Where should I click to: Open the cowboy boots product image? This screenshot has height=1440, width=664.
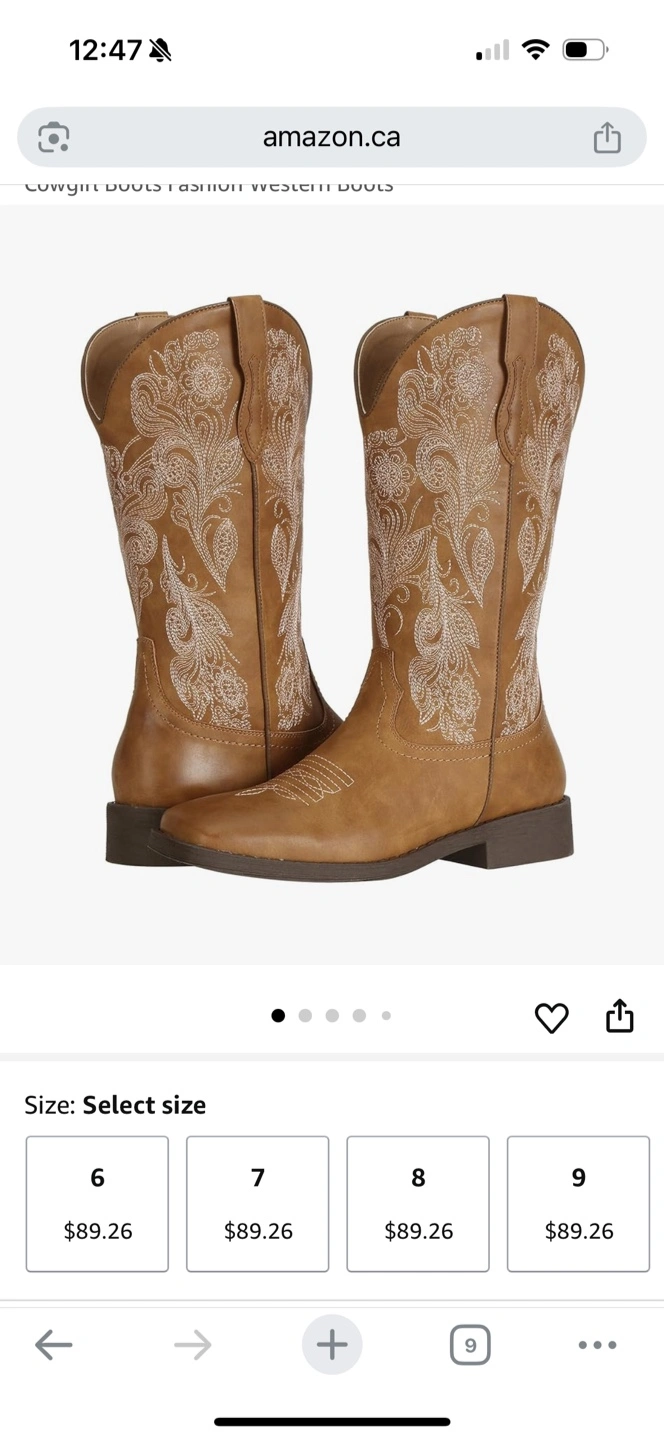pos(332,585)
